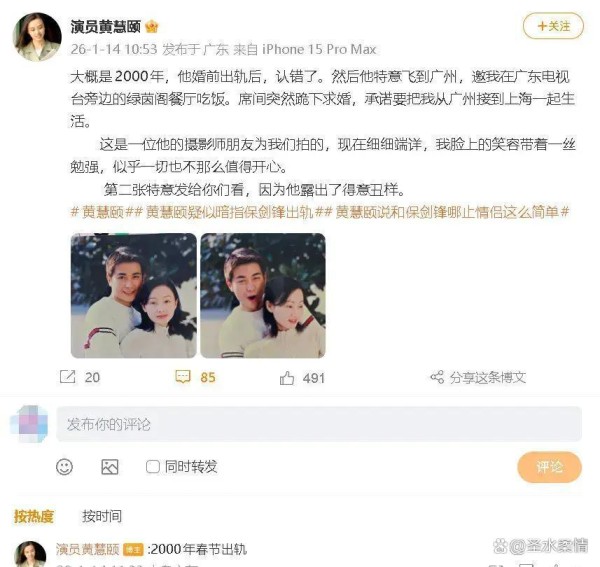Sort comments by 按热度
Viewport: 600px width, 567px height.
click(x=33, y=516)
